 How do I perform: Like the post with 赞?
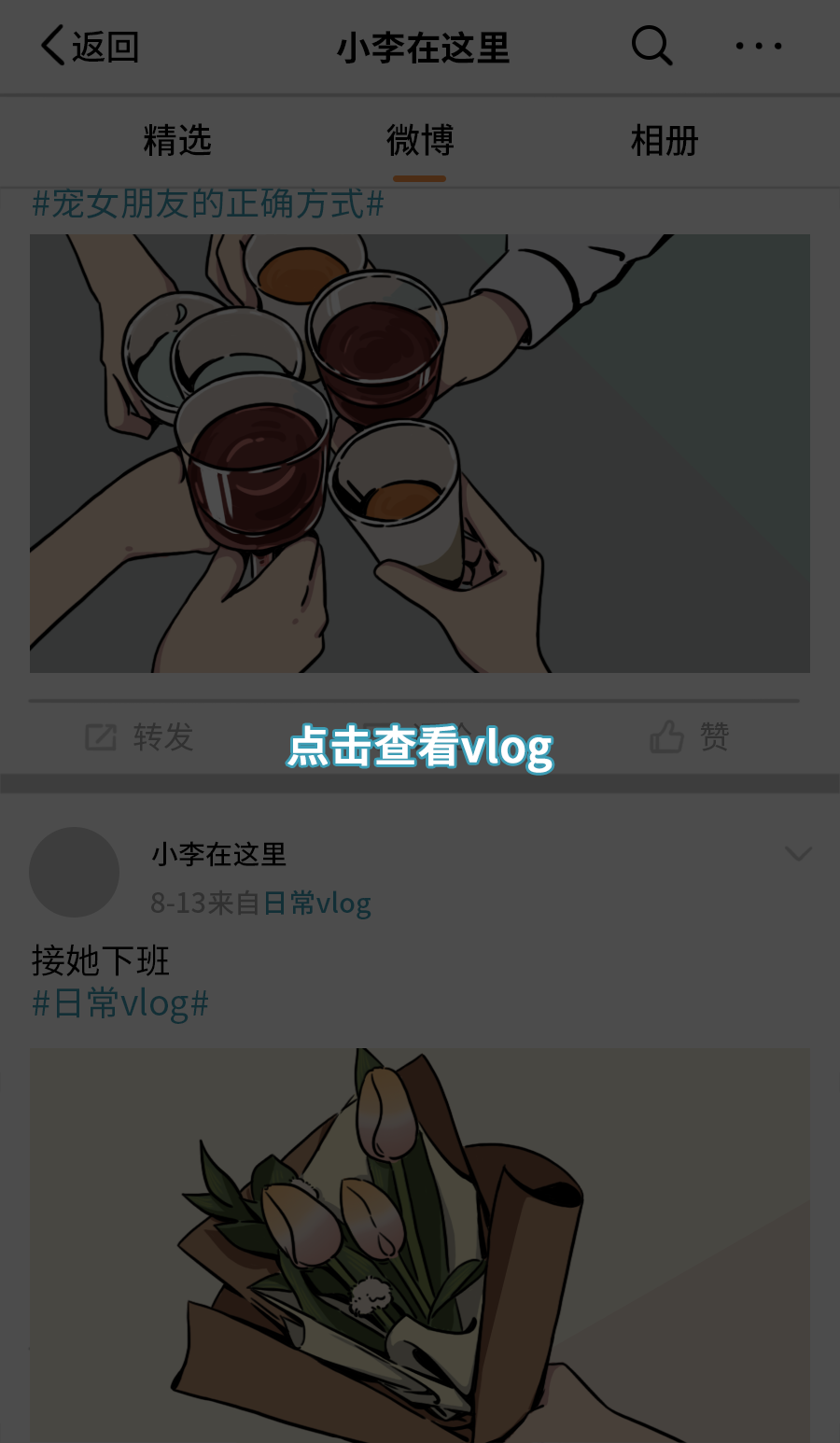(691, 736)
